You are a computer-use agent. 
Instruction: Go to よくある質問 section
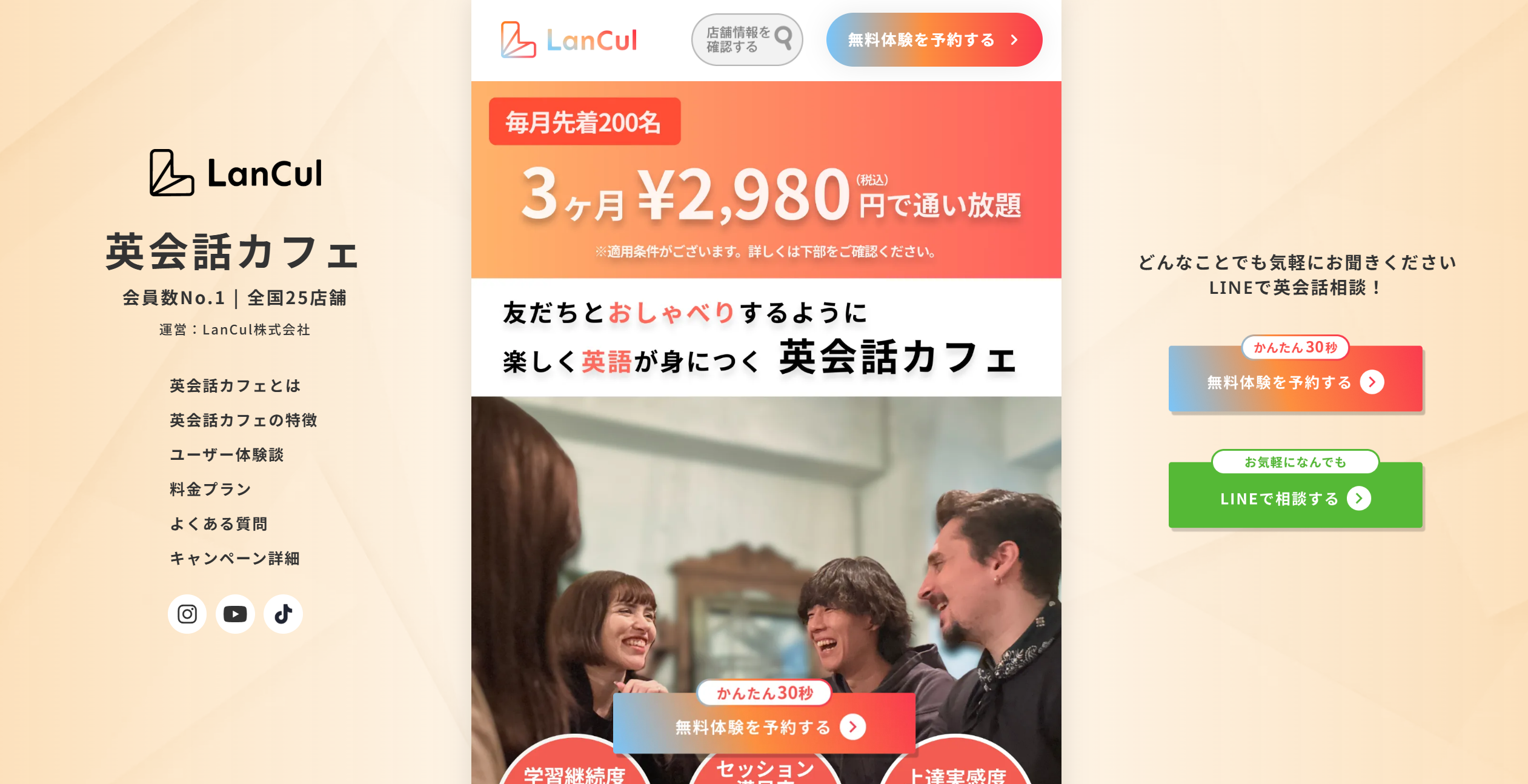coord(219,524)
